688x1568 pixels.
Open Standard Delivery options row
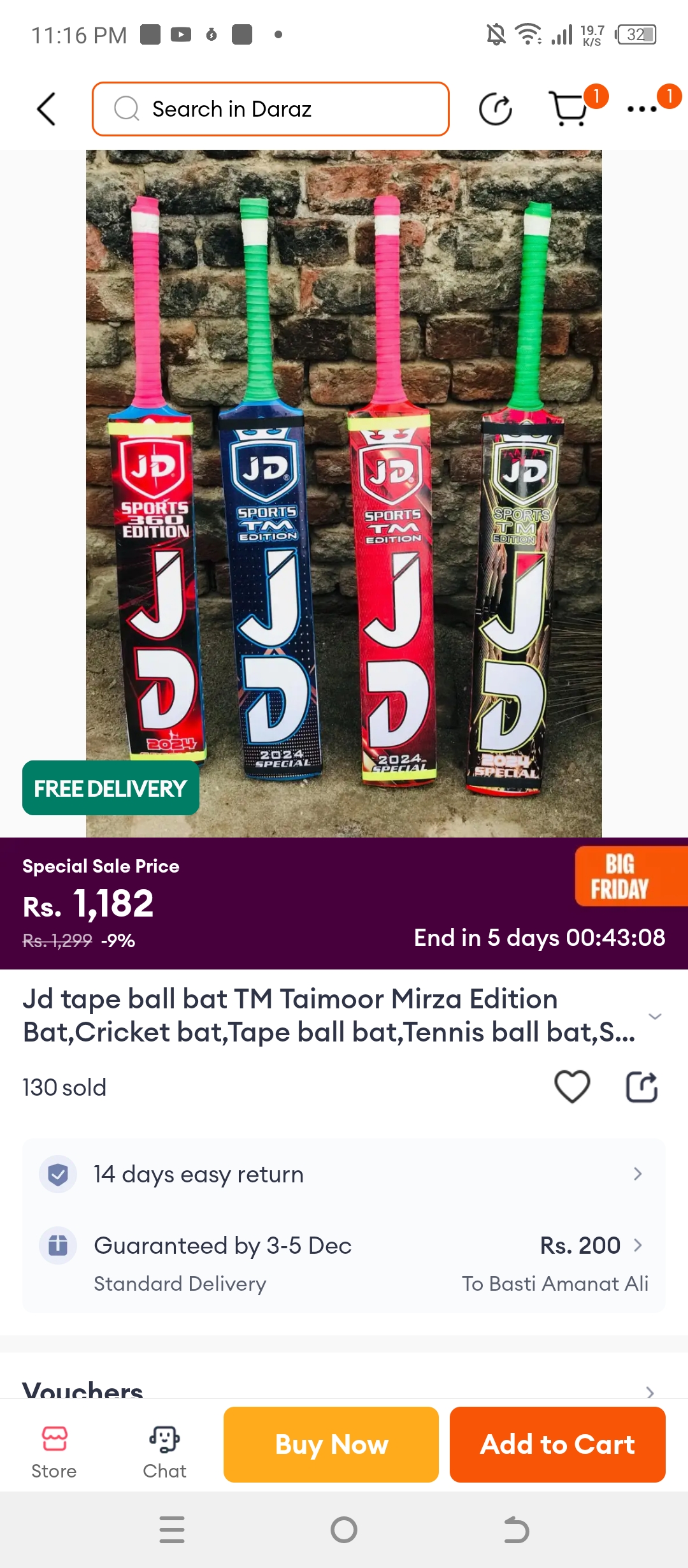(x=344, y=1263)
